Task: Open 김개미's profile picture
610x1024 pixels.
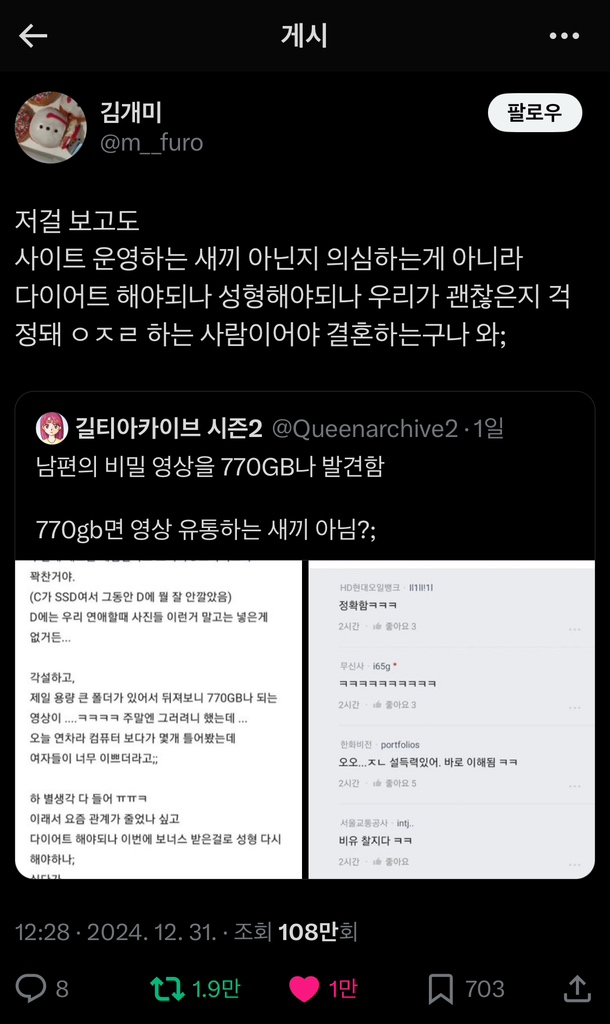Action: pos(50,127)
